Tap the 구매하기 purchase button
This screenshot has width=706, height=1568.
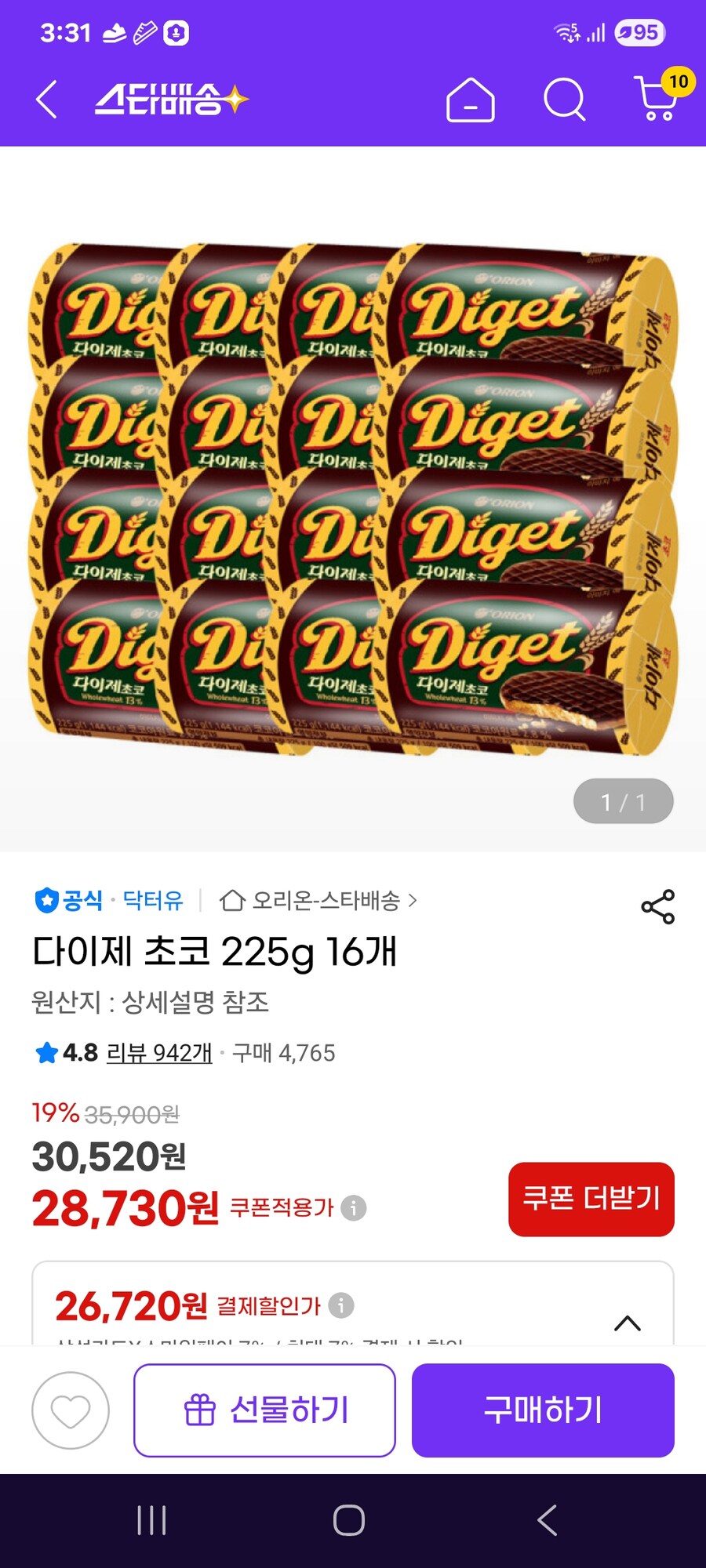(542, 1410)
